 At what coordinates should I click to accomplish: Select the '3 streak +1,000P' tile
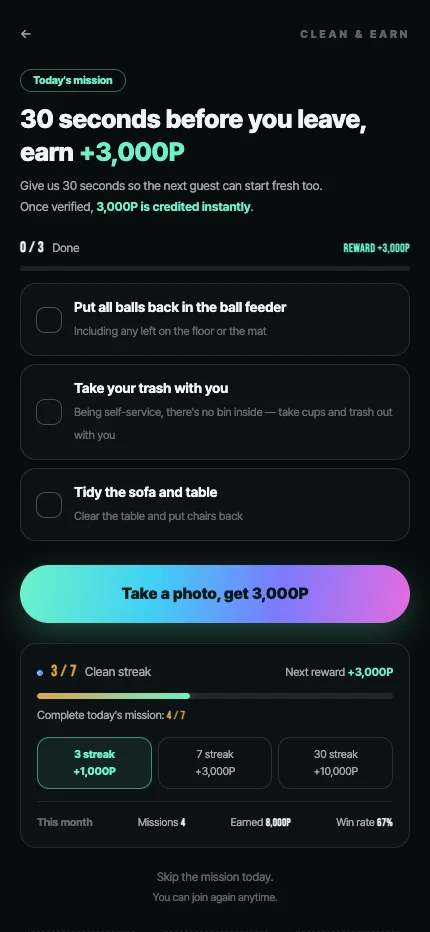click(x=95, y=763)
